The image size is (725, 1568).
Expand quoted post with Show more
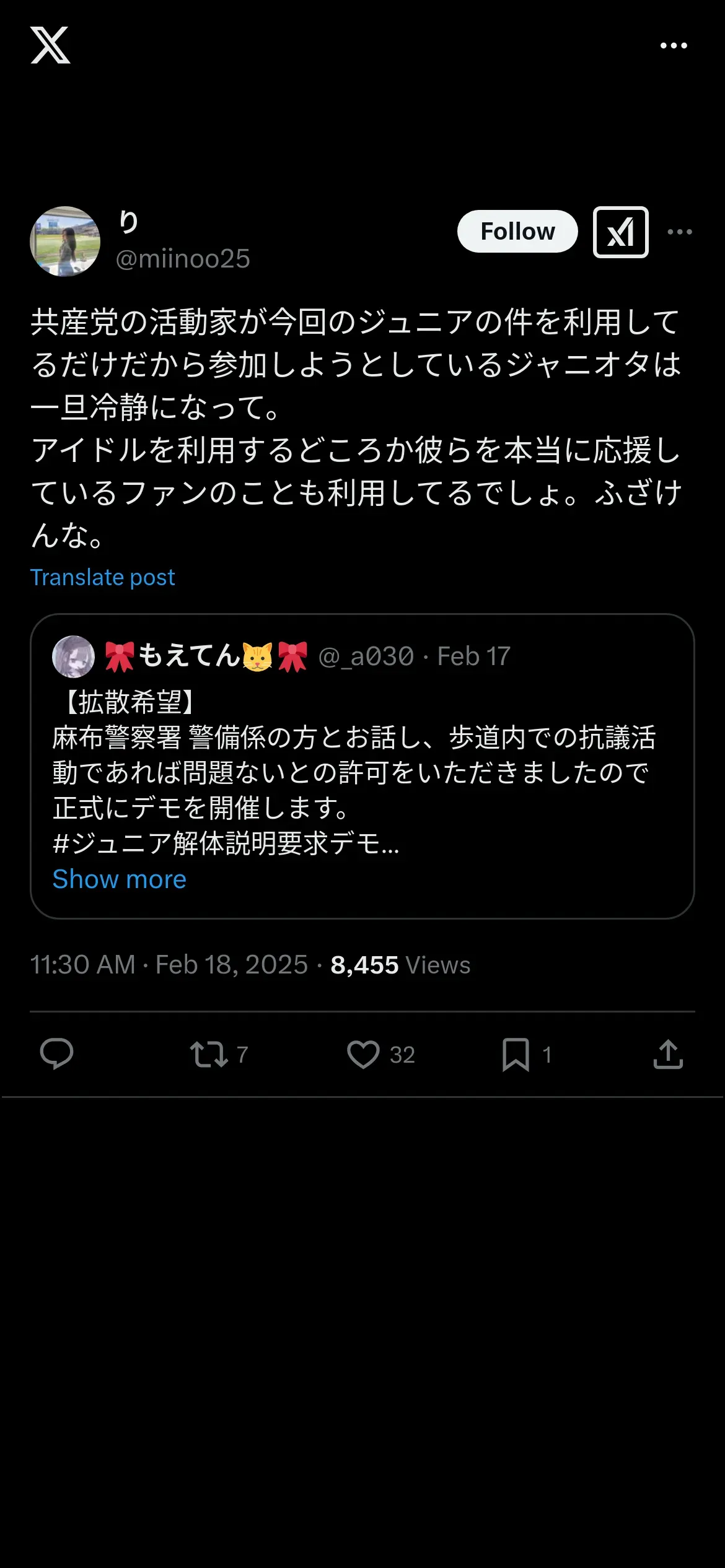point(120,879)
